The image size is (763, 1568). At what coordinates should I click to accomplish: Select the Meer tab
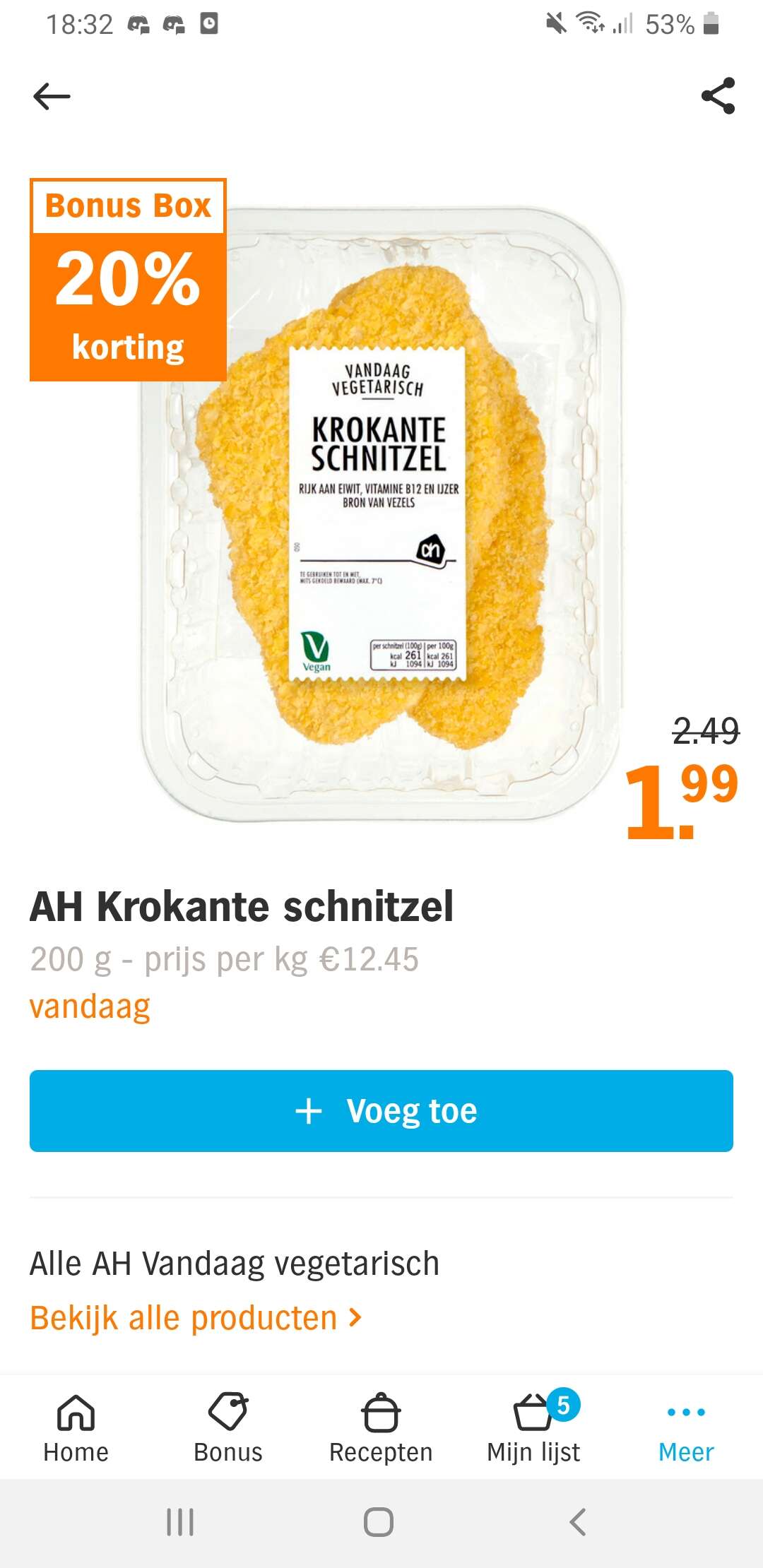click(686, 1427)
